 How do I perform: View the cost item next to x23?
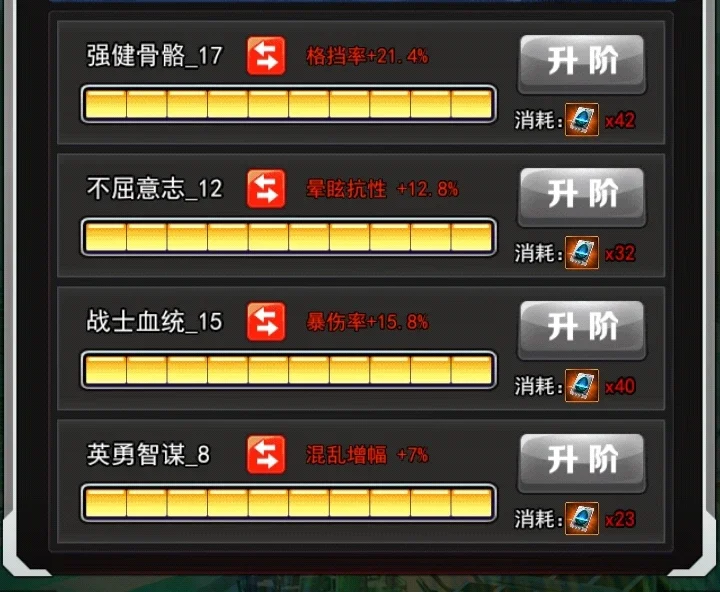[582, 519]
